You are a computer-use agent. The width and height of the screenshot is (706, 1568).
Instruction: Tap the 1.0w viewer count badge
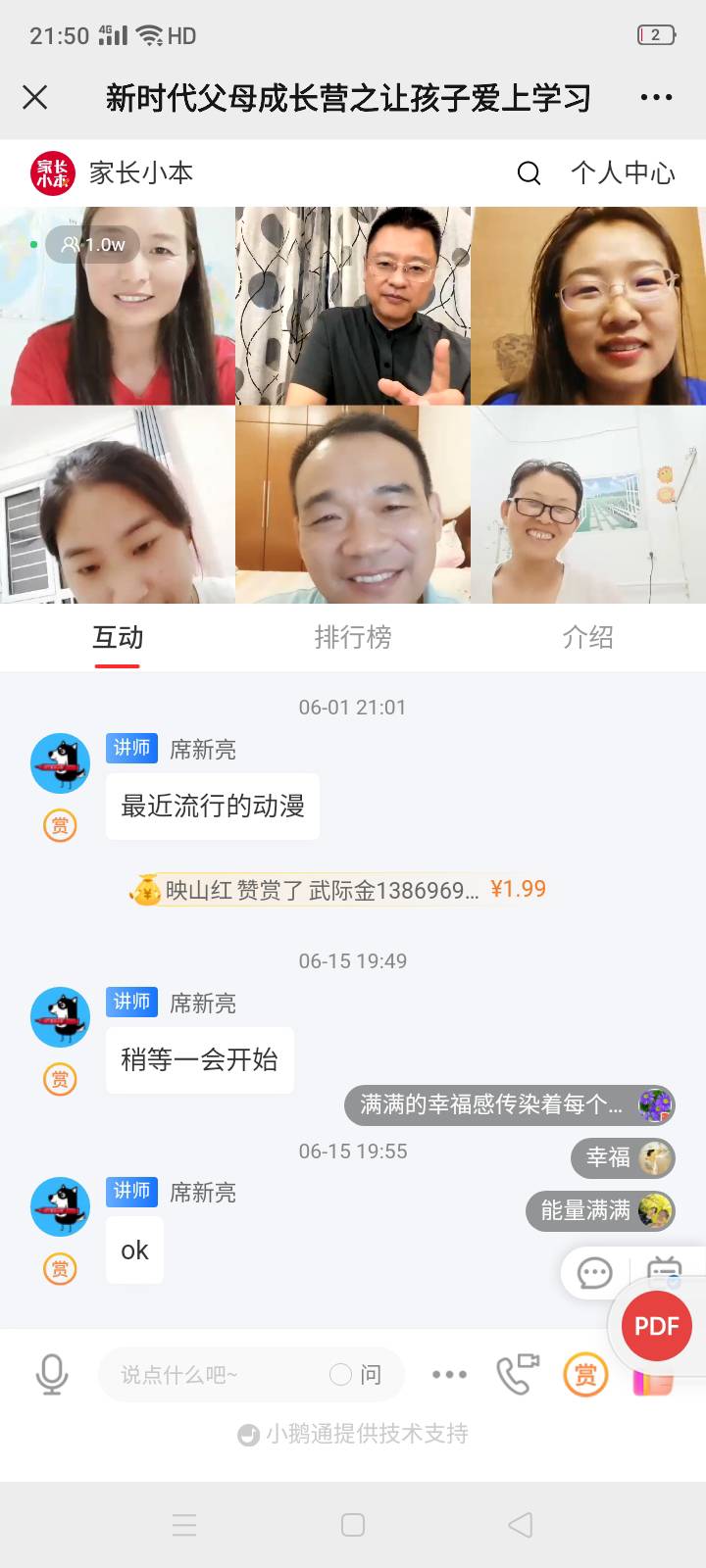click(92, 245)
